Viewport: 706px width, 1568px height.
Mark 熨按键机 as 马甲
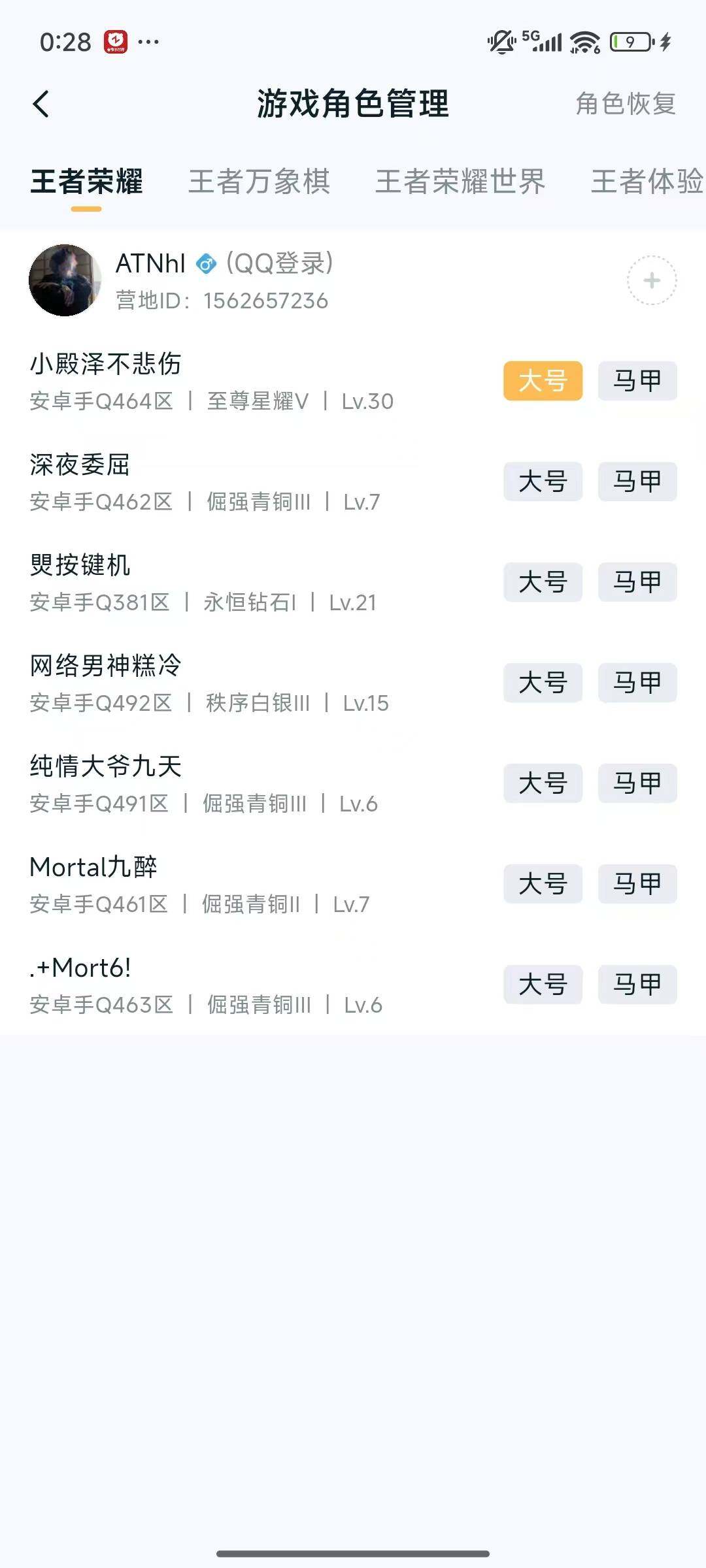(637, 583)
